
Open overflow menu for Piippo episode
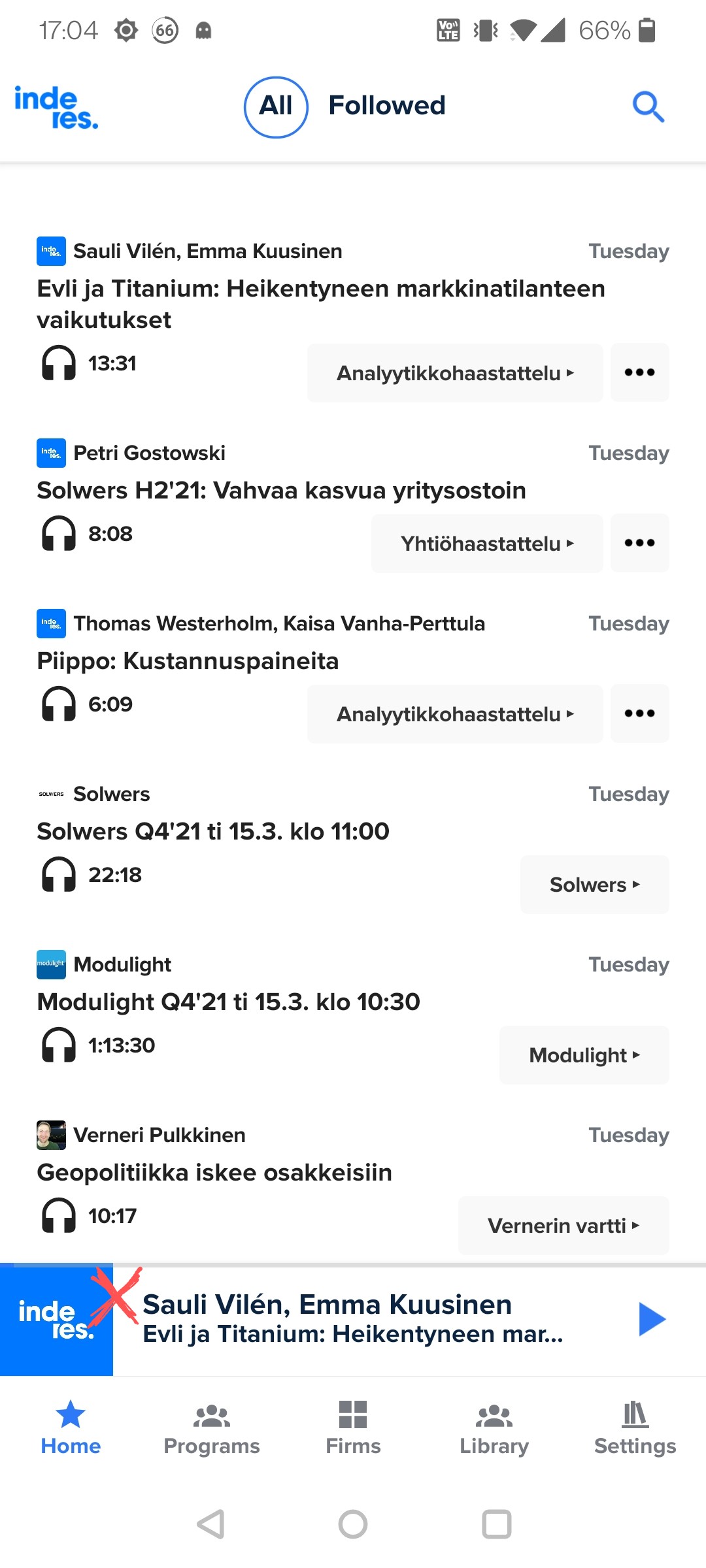[x=639, y=713]
